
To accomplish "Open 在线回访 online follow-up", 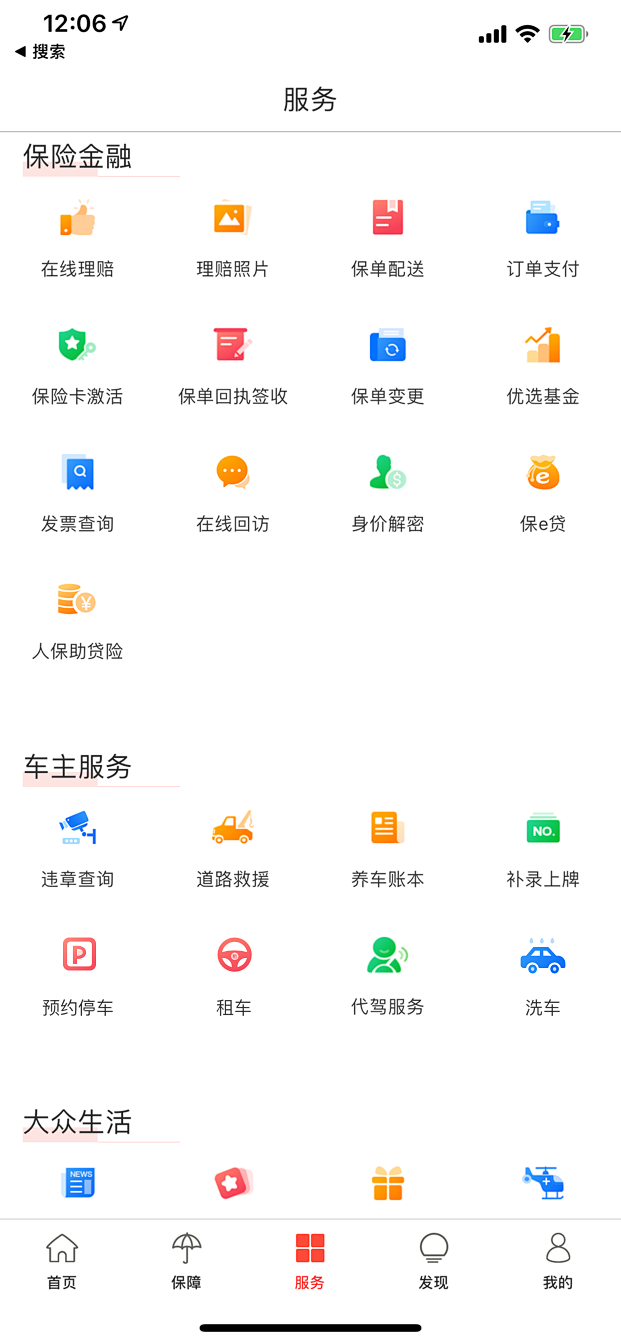I will 232,493.
